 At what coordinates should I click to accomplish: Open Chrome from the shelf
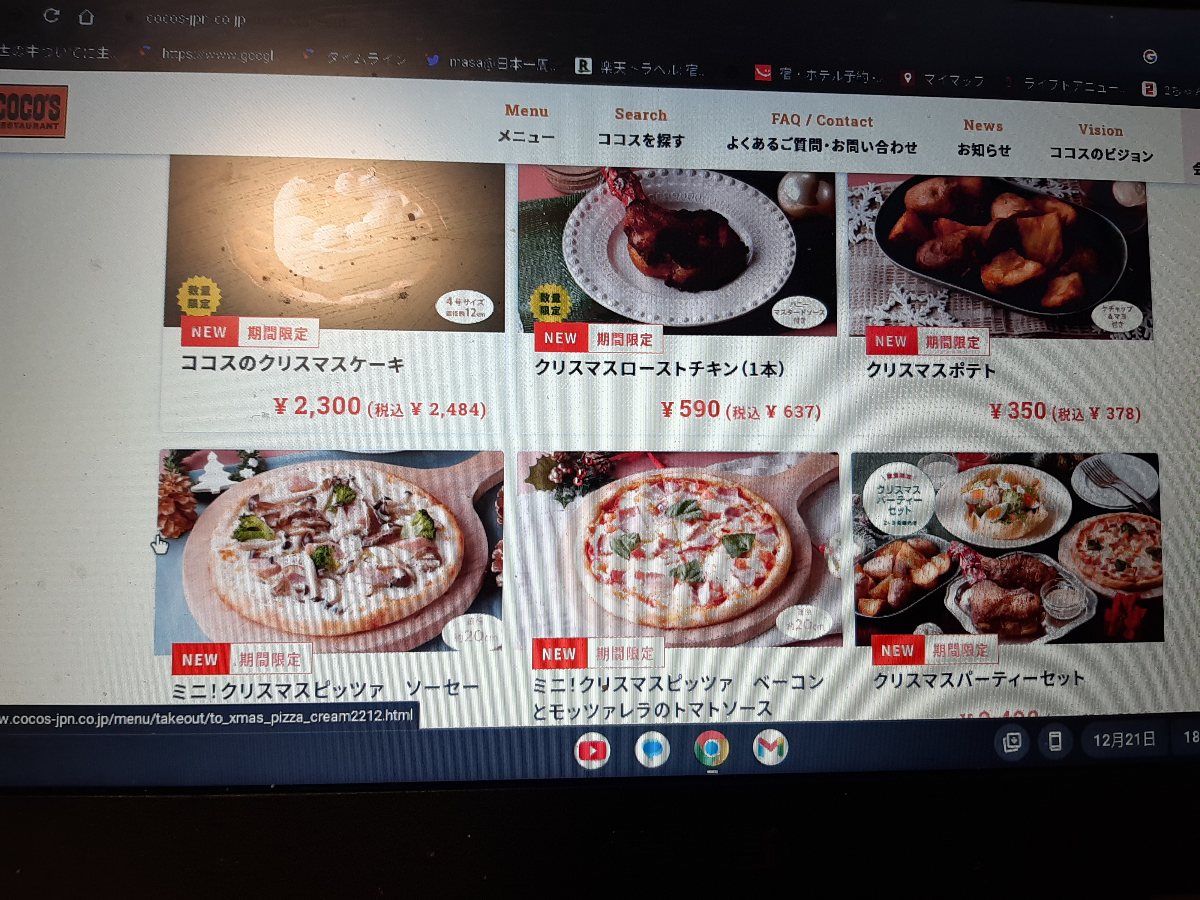coord(711,749)
